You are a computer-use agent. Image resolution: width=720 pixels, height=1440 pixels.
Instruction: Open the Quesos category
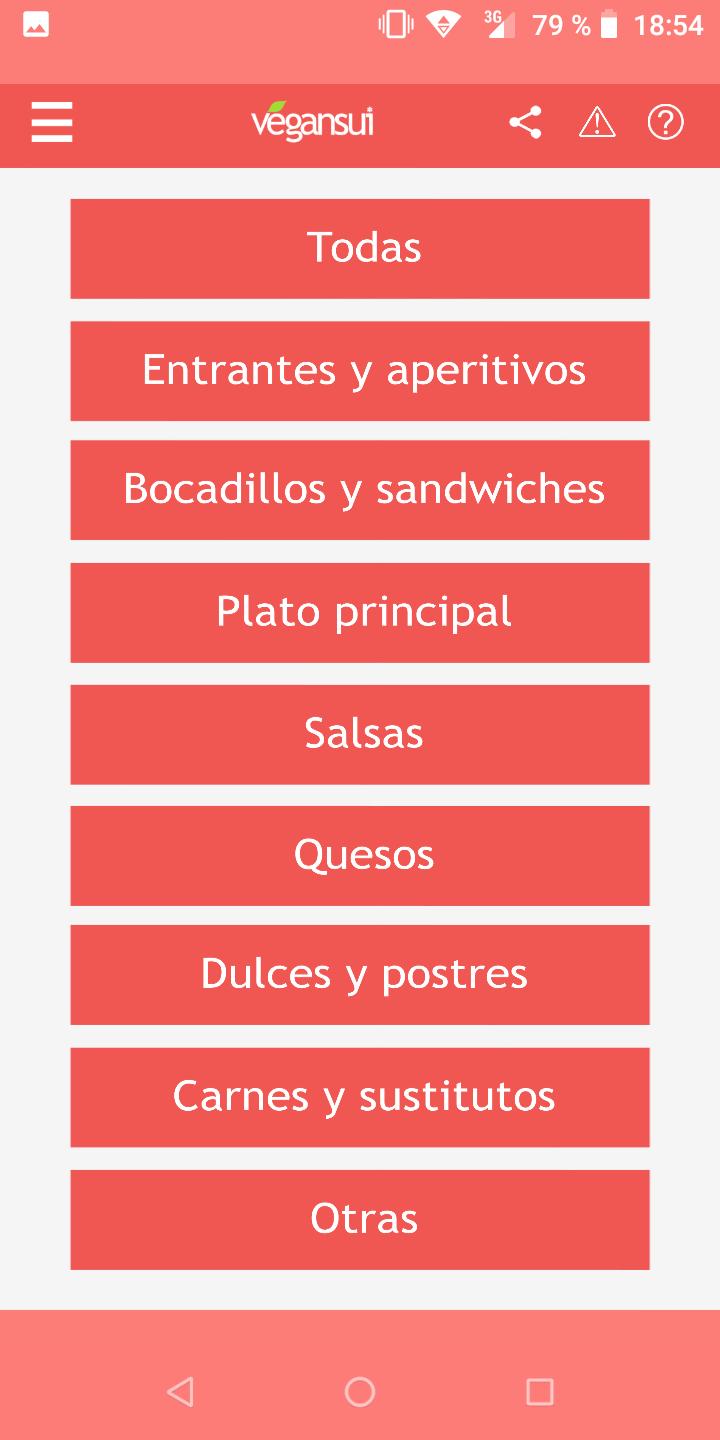pos(360,855)
